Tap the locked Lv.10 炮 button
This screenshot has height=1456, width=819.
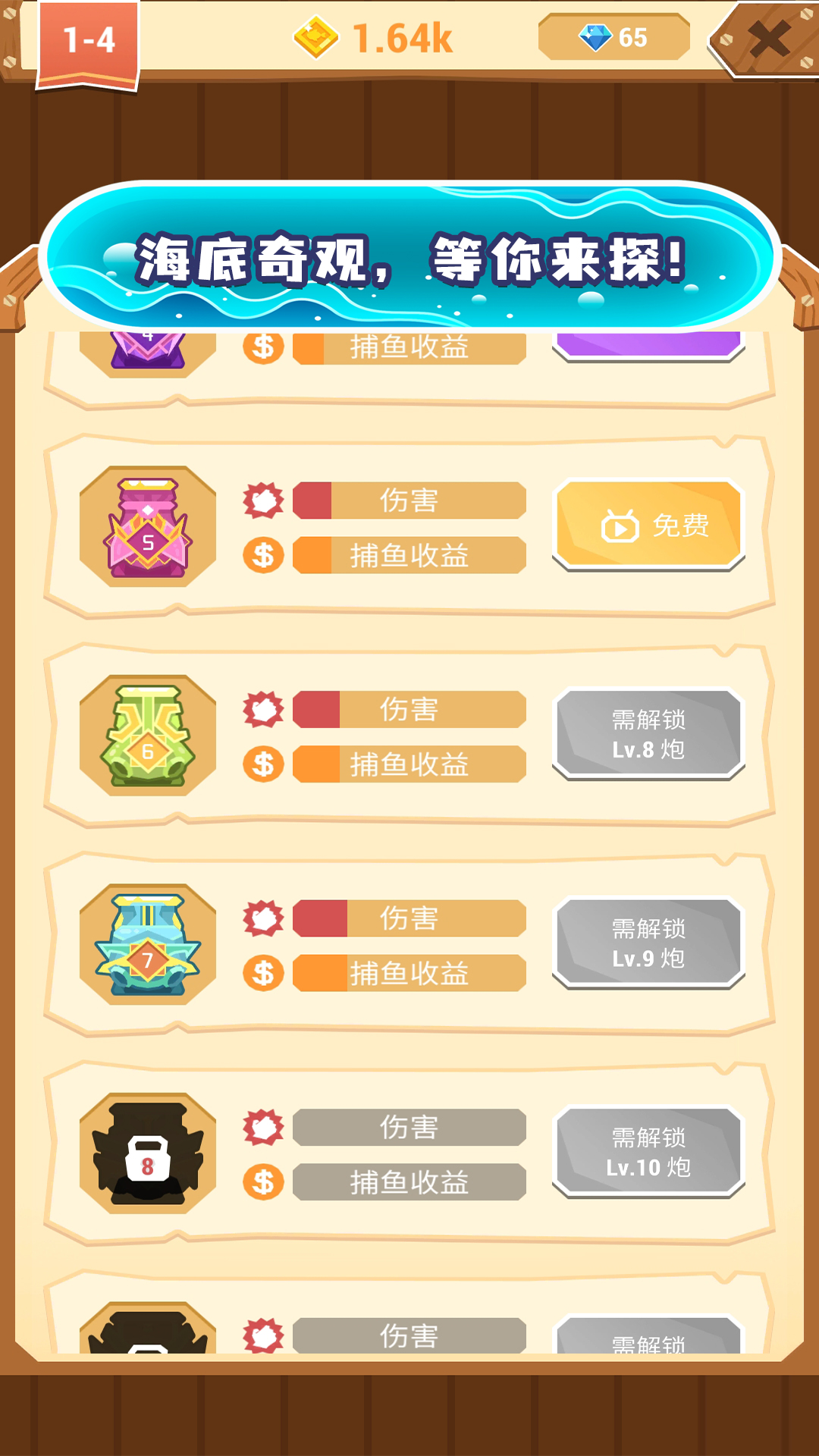coord(648,1151)
